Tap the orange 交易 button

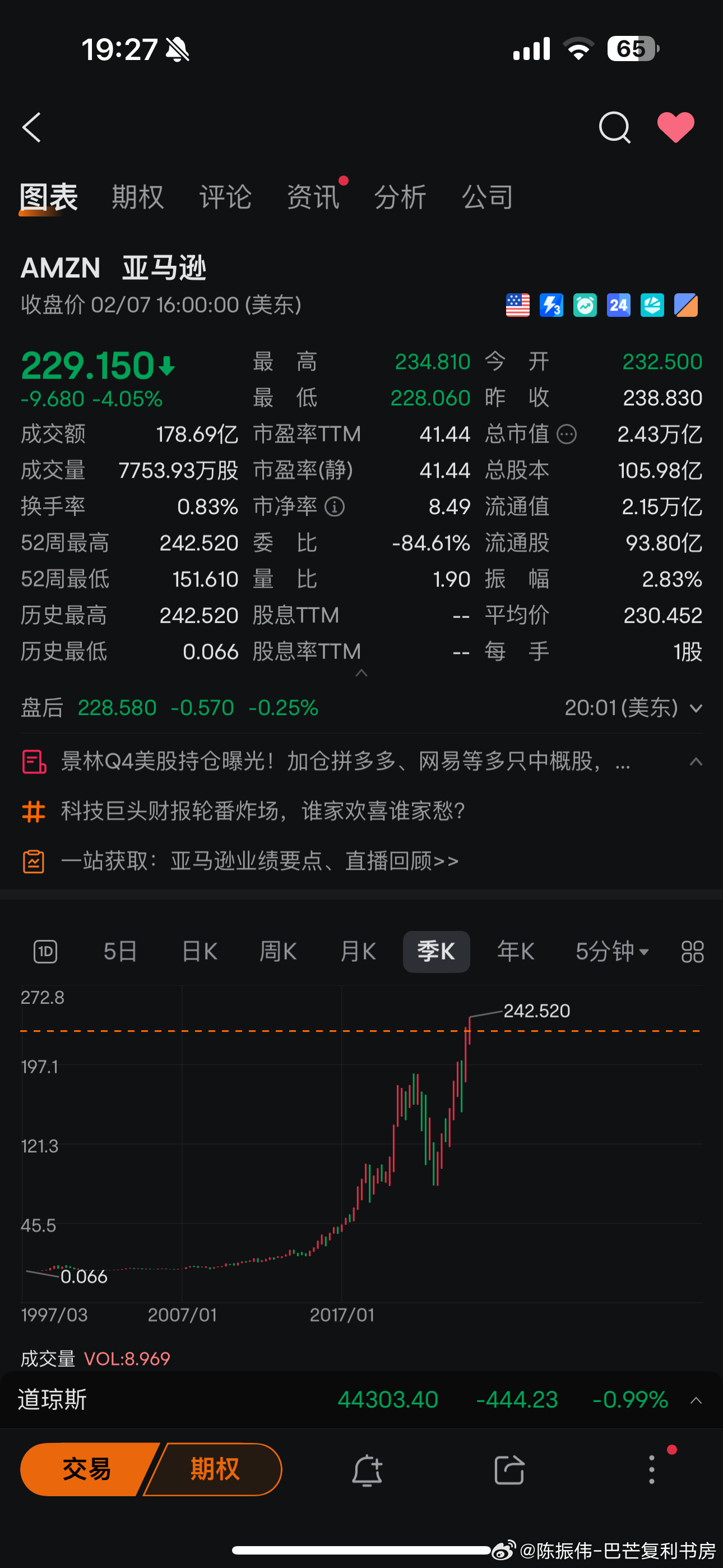(x=87, y=1469)
